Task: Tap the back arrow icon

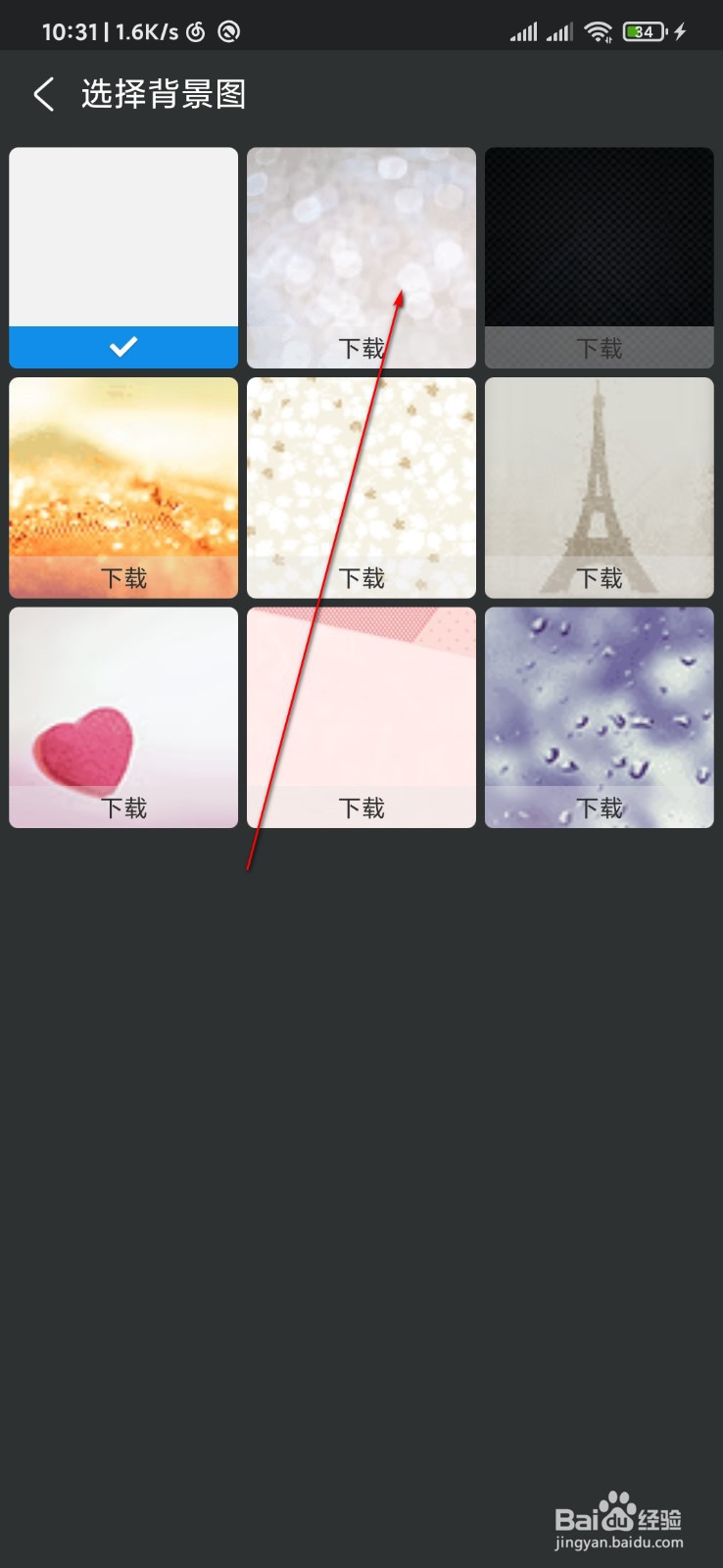Action: click(x=43, y=94)
